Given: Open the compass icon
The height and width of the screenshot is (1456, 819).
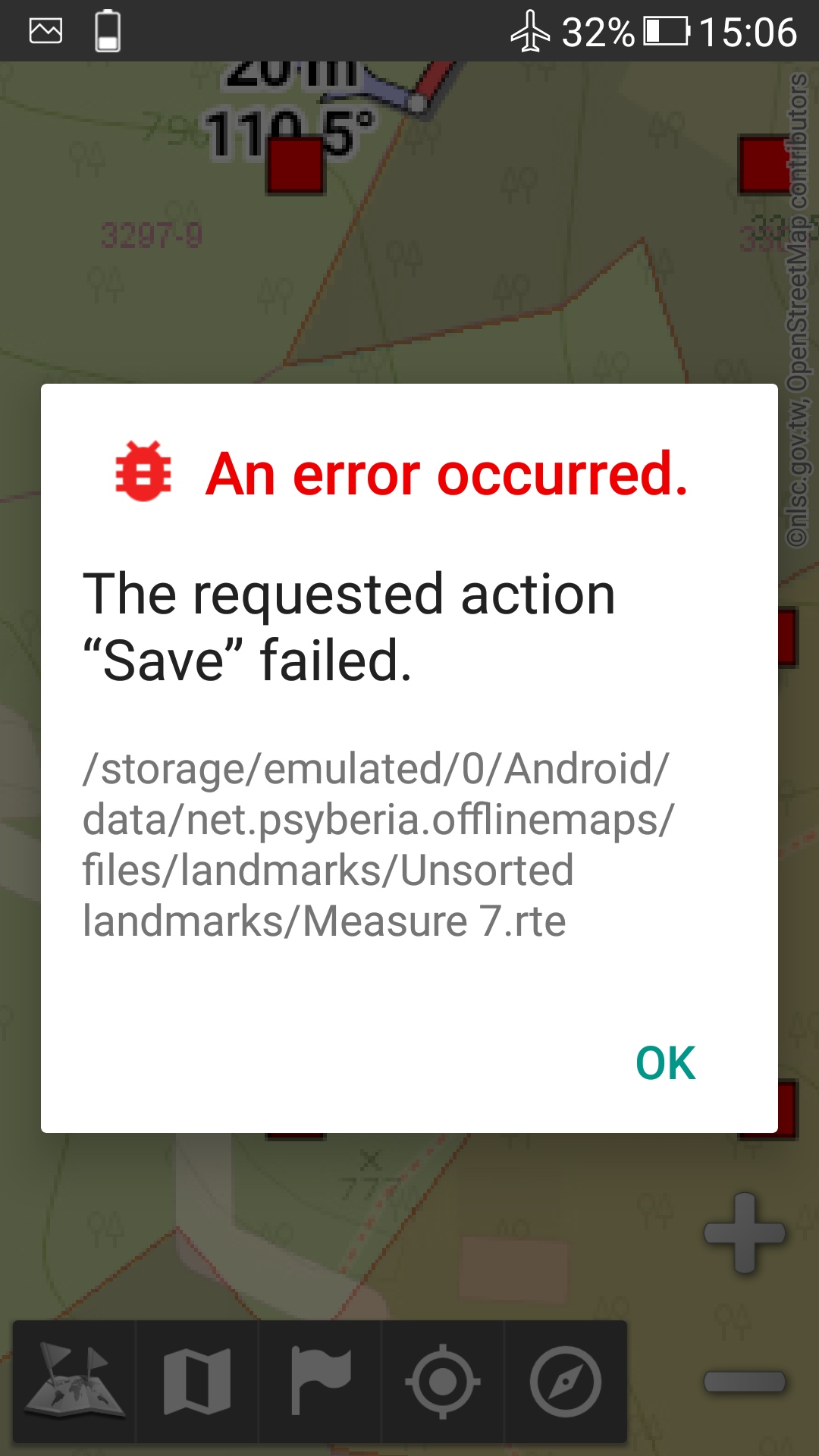Looking at the screenshot, I should (566, 1381).
